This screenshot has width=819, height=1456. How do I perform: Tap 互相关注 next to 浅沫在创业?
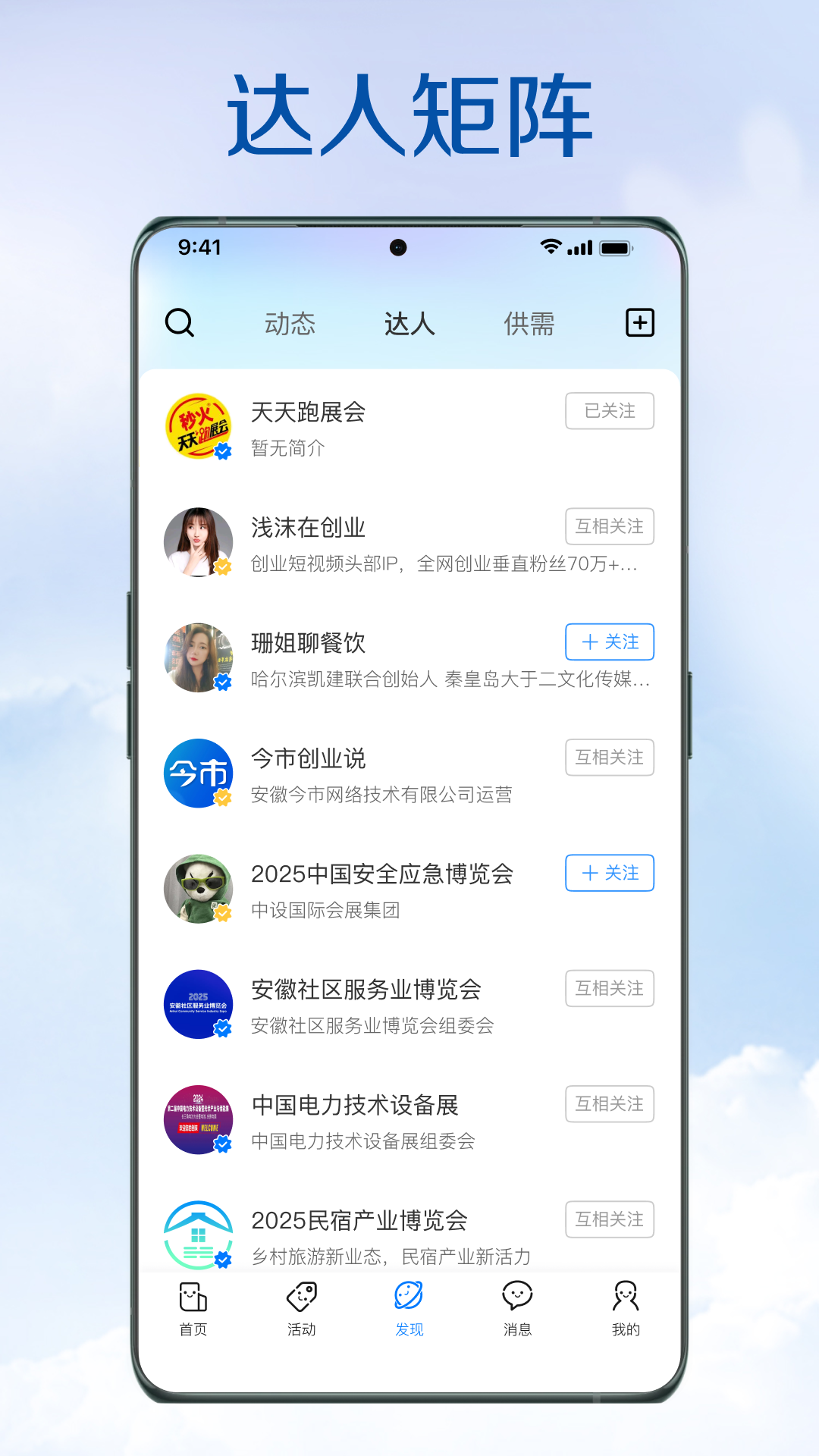pos(609,527)
